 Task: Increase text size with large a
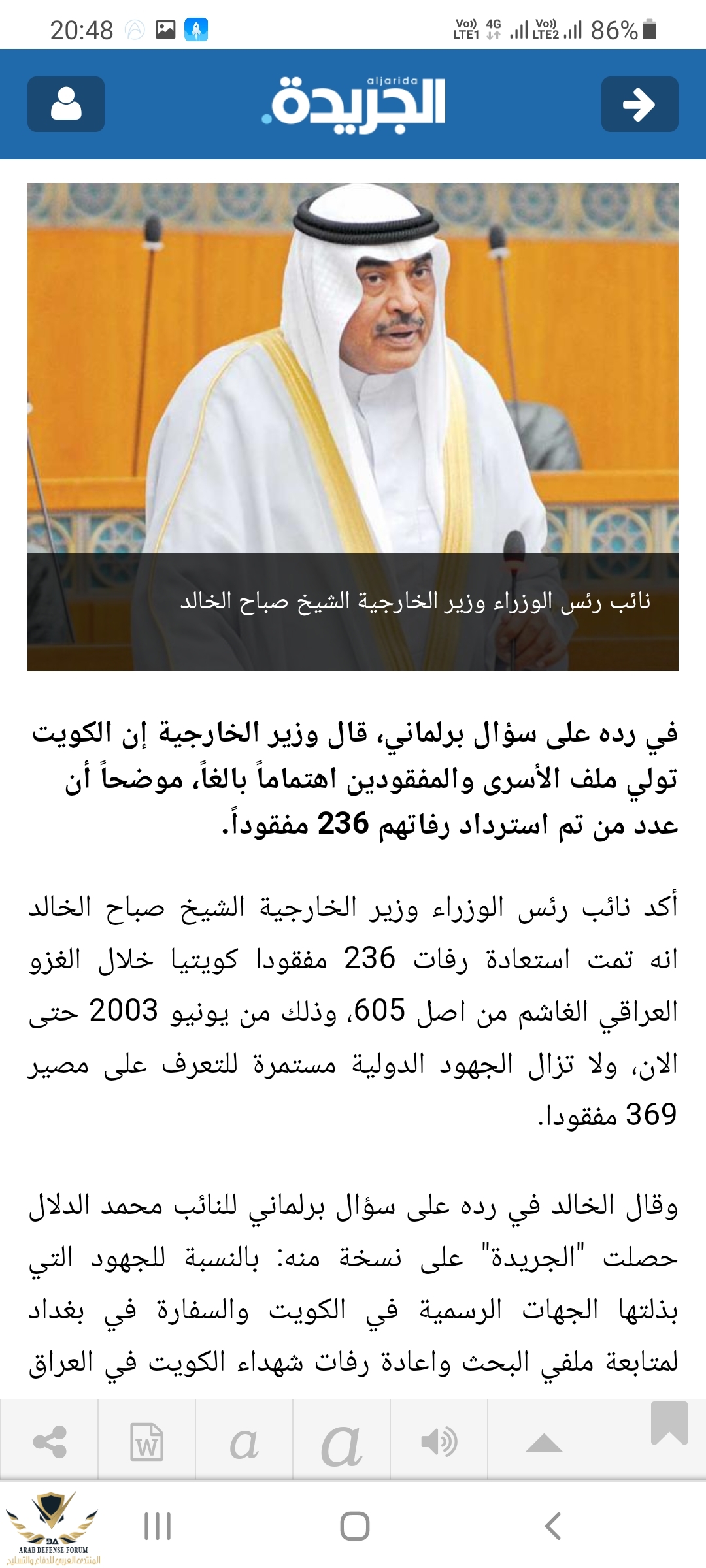click(341, 1442)
